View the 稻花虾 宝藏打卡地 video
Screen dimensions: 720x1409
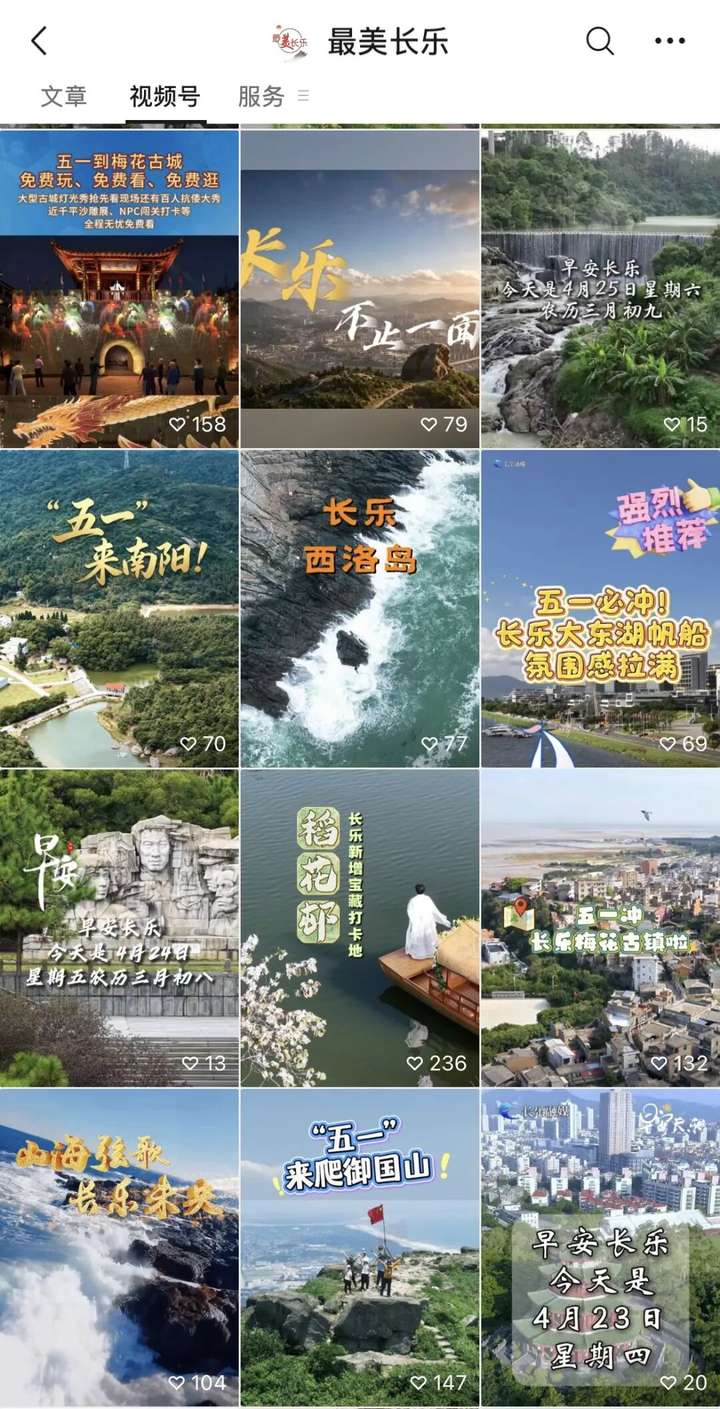[x=360, y=928]
